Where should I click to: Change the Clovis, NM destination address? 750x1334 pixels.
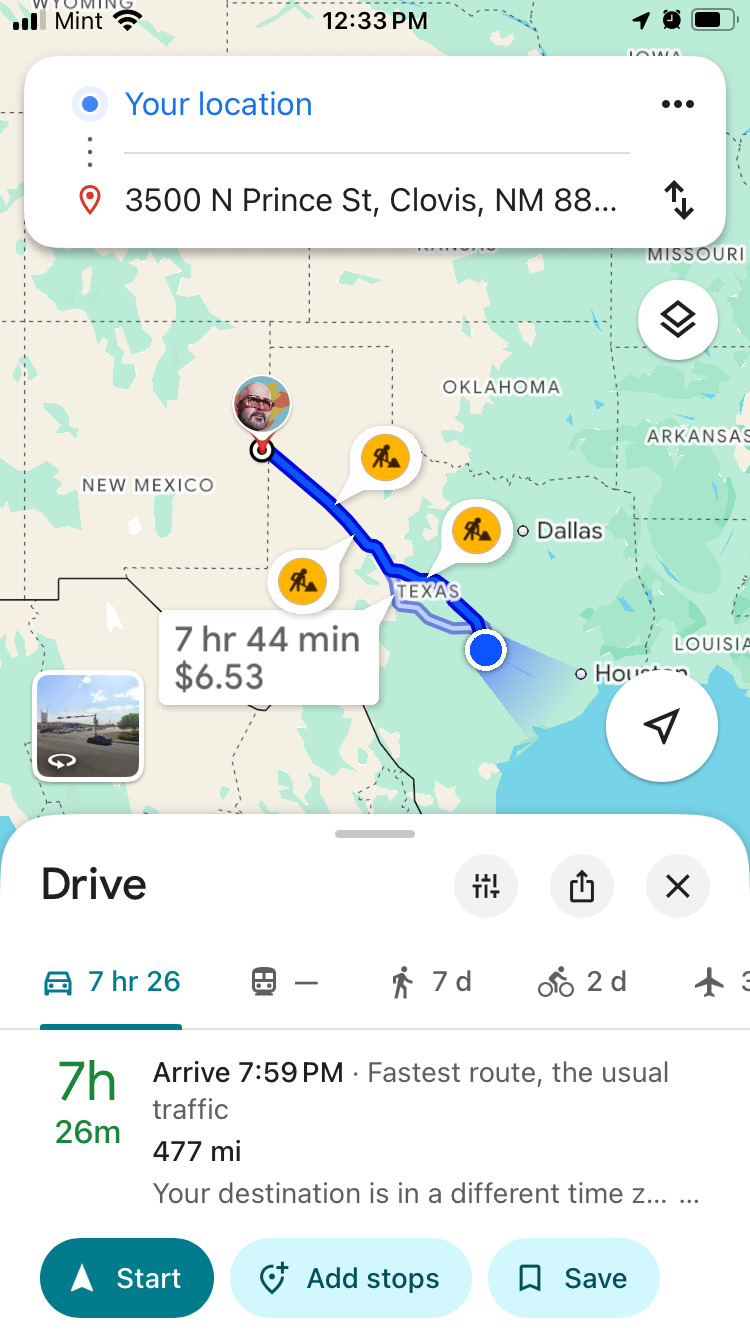370,200
